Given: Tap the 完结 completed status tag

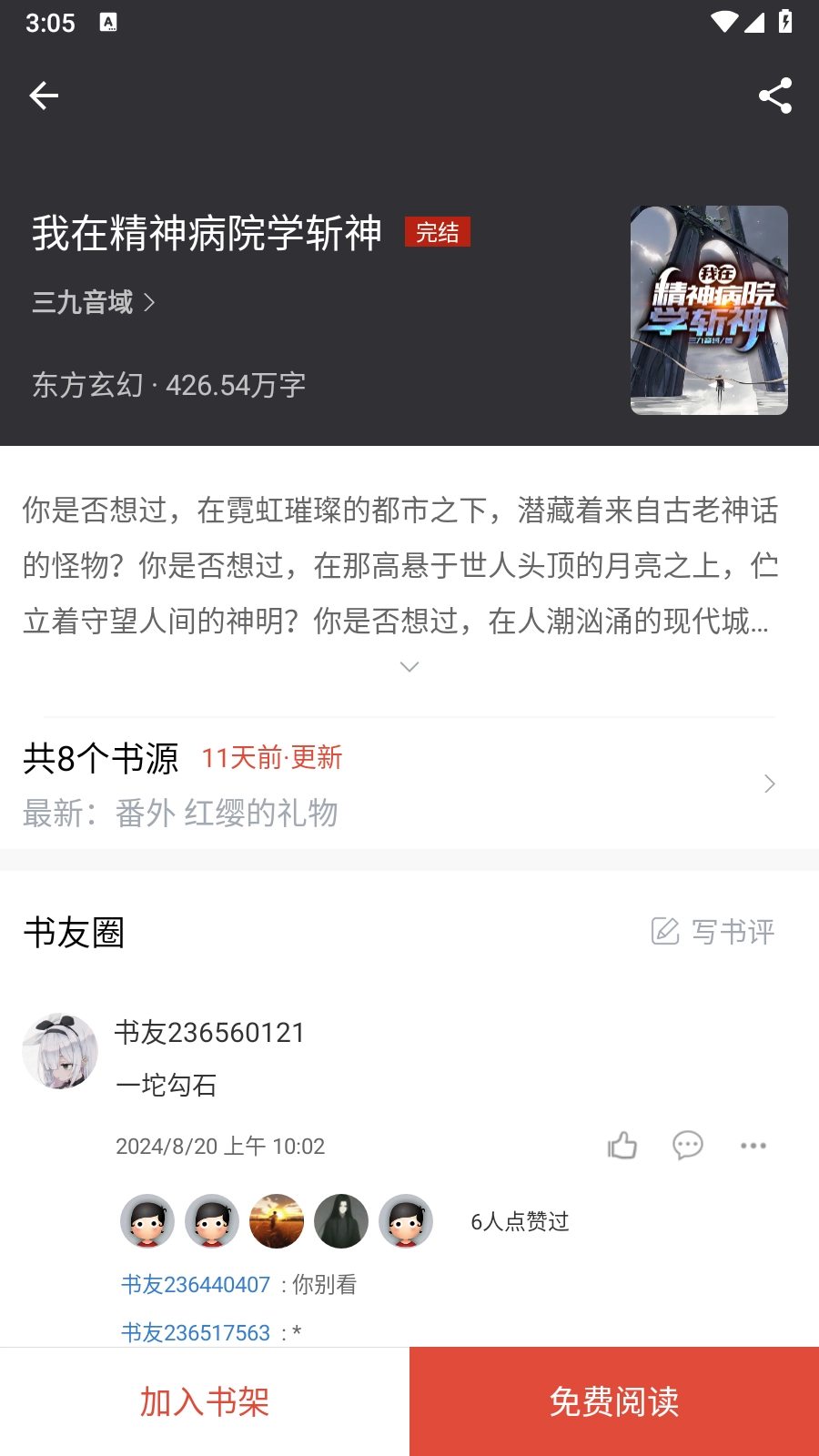Looking at the screenshot, I should [437, 234].
